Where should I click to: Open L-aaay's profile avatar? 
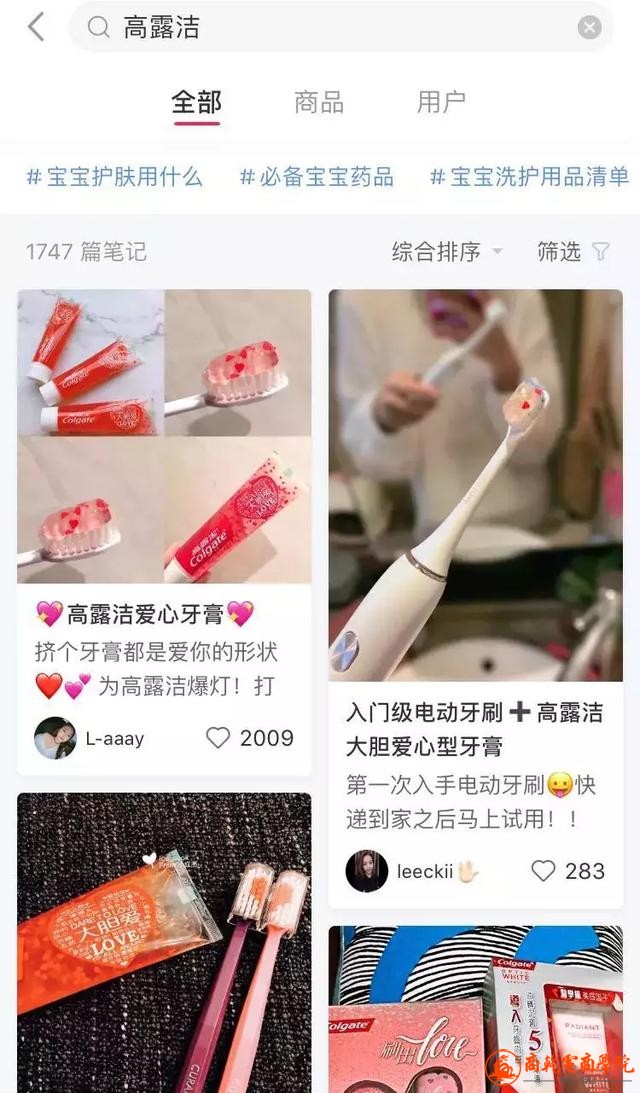(55, 738)
